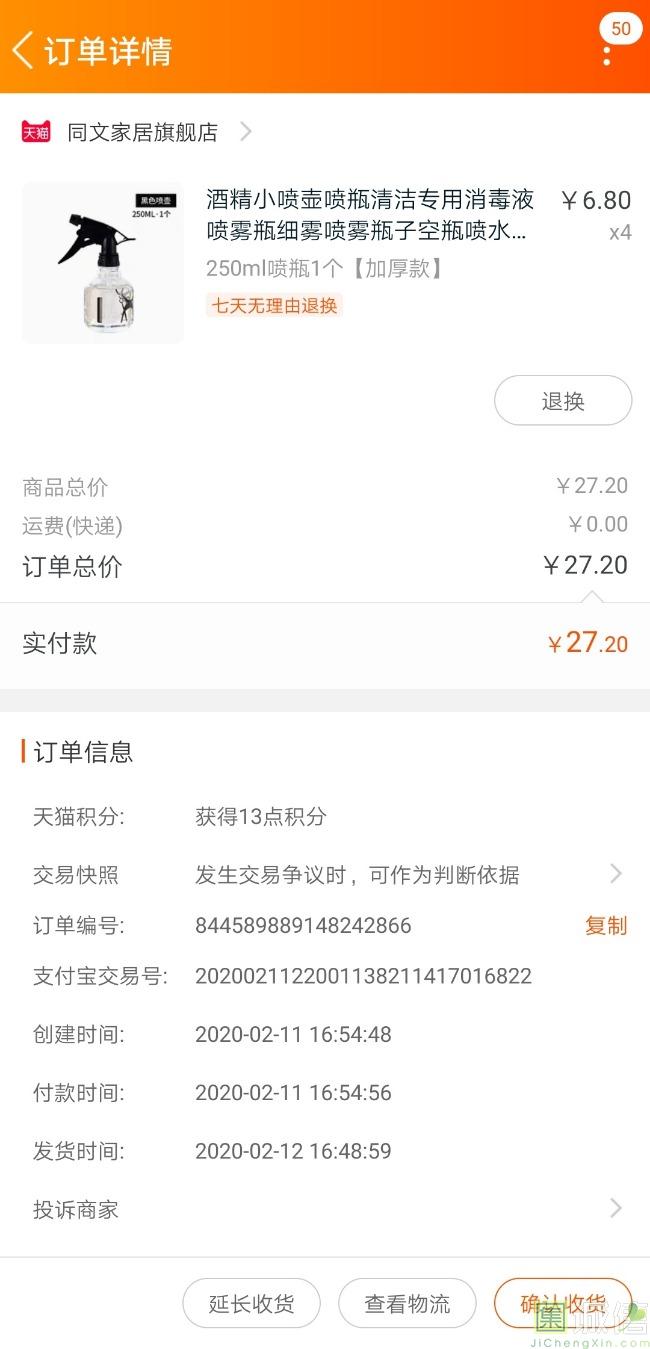Tap the 退换 return button
The image size is (650, 1349).
[562, 401]
